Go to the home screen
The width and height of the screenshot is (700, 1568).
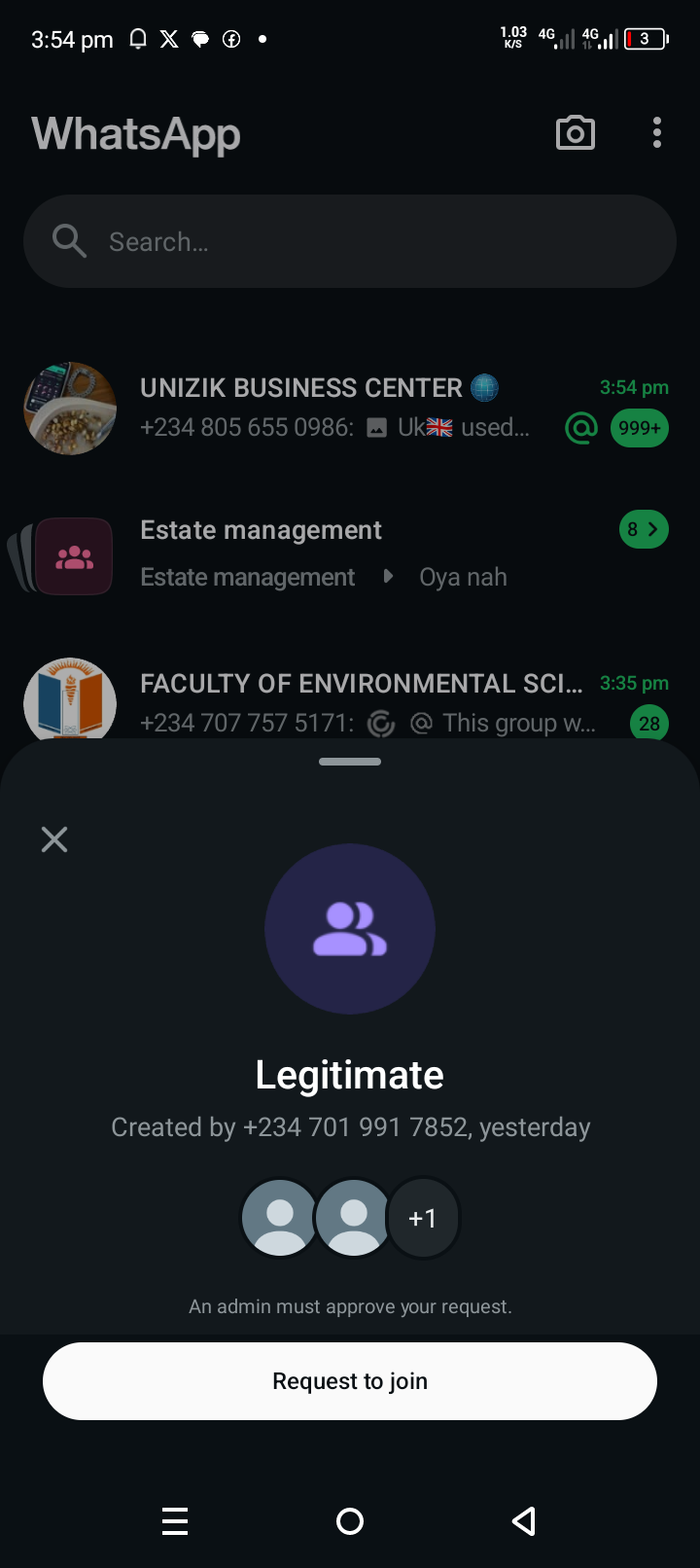pos(350,1521)
